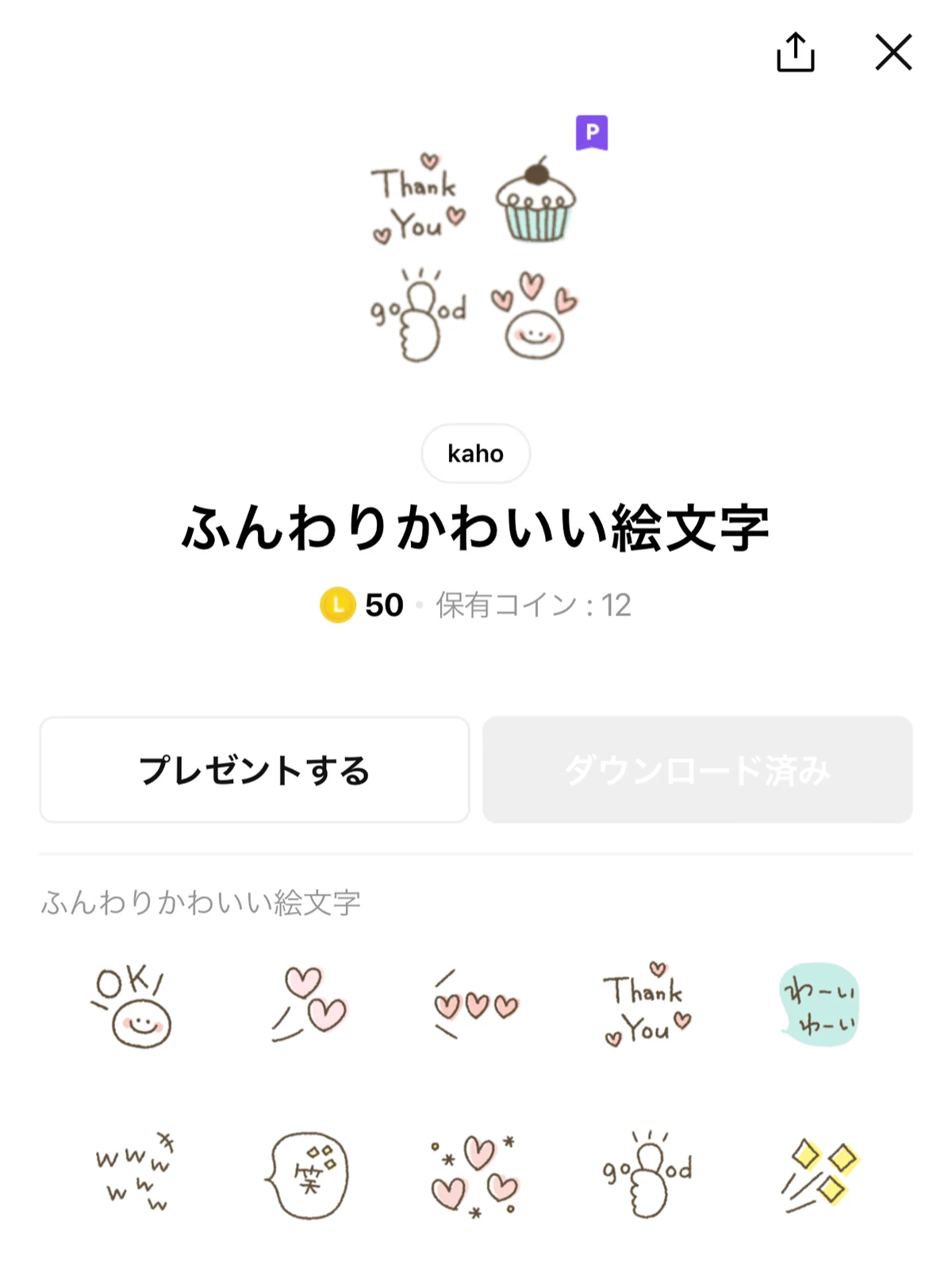The width and height of the screenshot is (952, 1270).
Task: Tap the ふんわりかわいい絵文字 title
Action: [476, 525]
